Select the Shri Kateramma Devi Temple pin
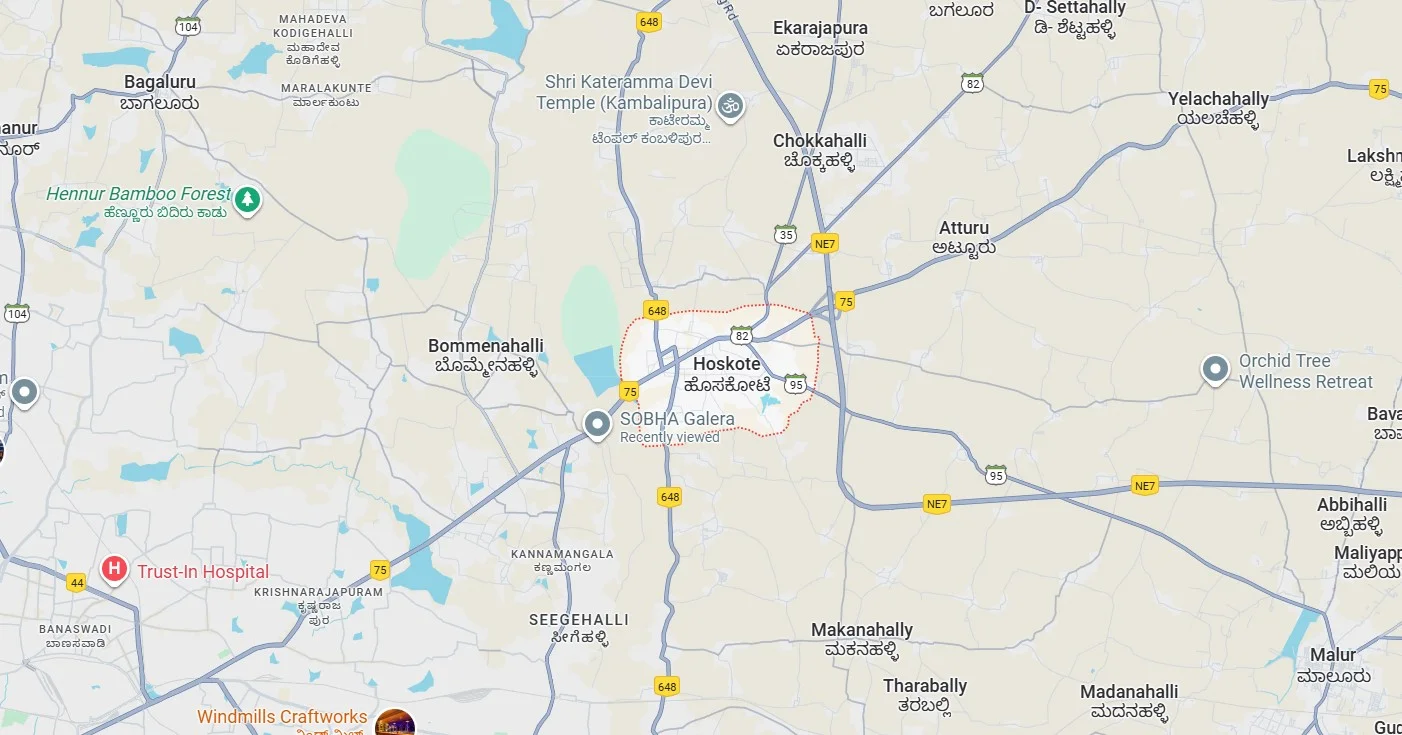Image resolution: width=1402 pixels, height=735 pixels. click(731, 106)
